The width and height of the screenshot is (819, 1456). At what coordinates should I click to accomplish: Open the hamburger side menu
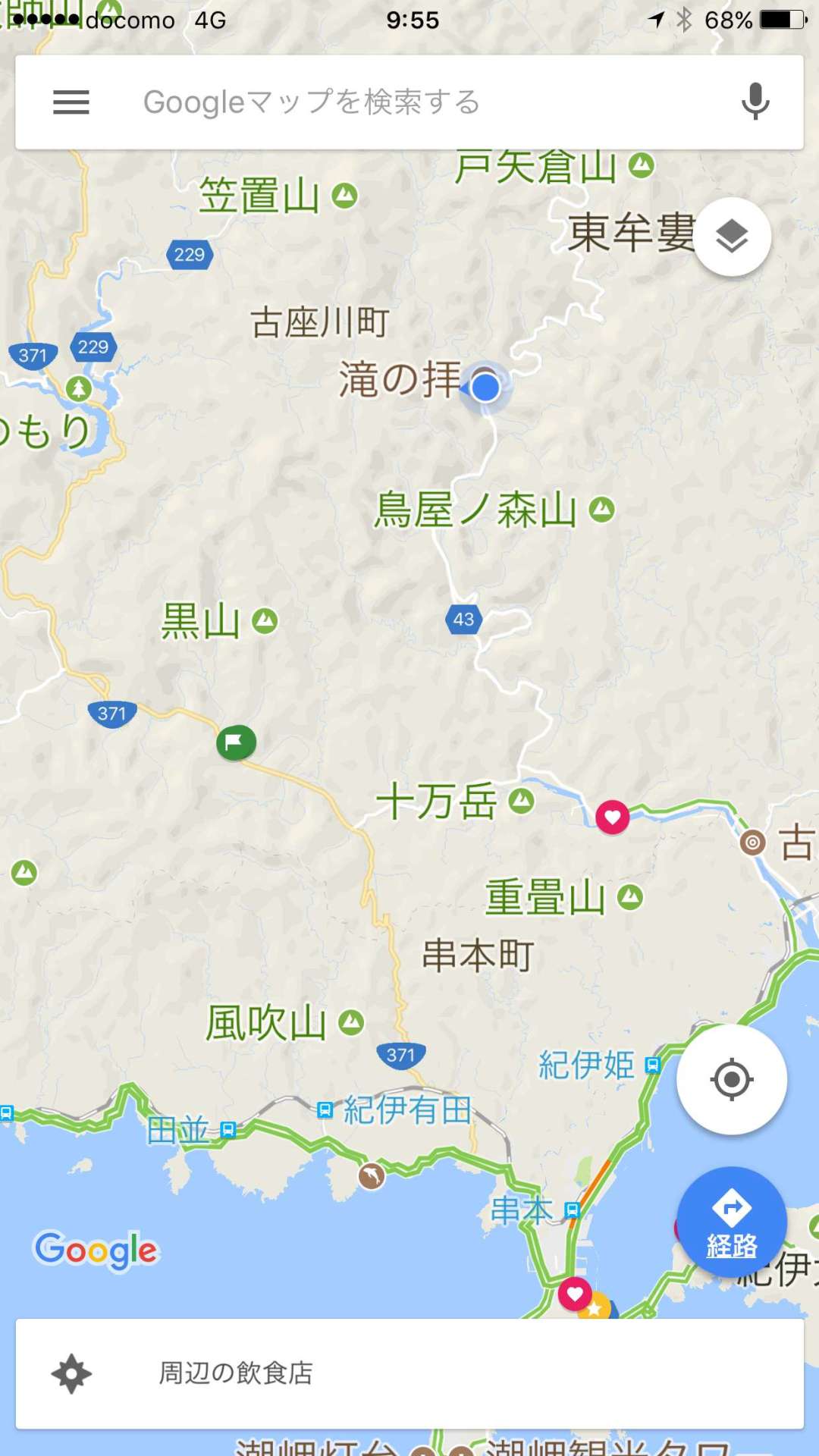pos(71,102)
